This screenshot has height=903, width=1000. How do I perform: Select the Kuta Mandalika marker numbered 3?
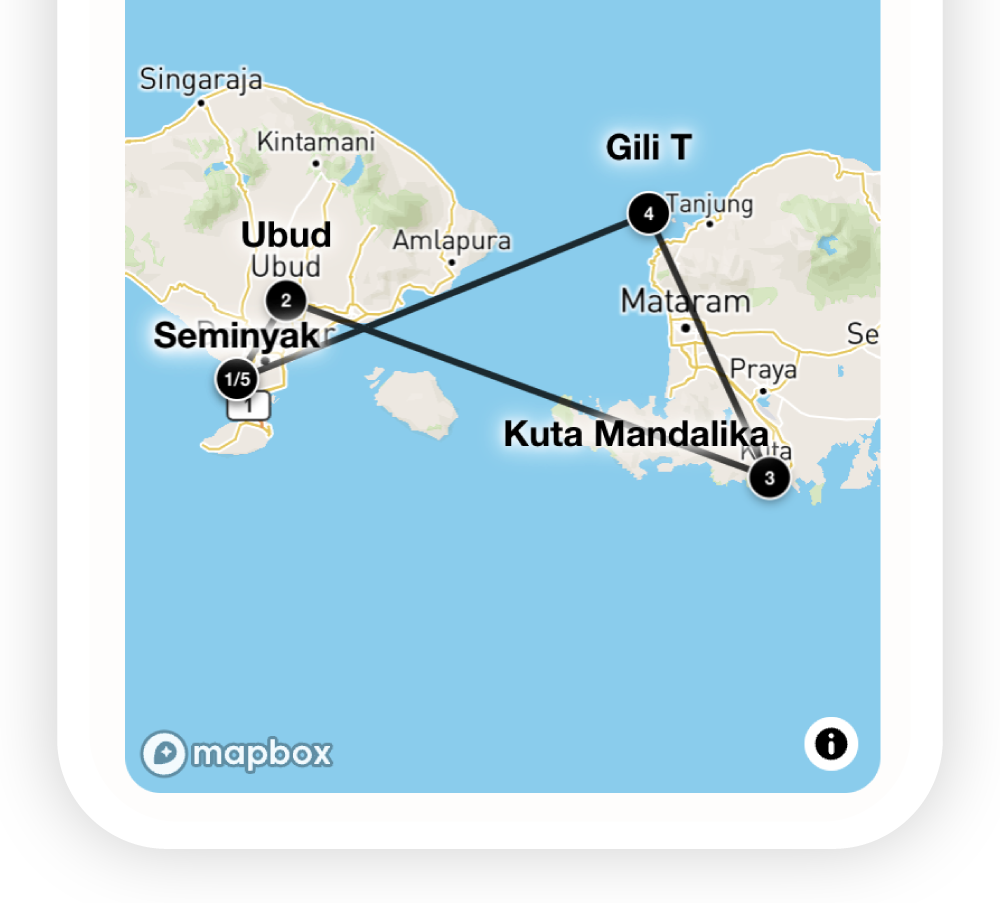[x=768, y=478]
